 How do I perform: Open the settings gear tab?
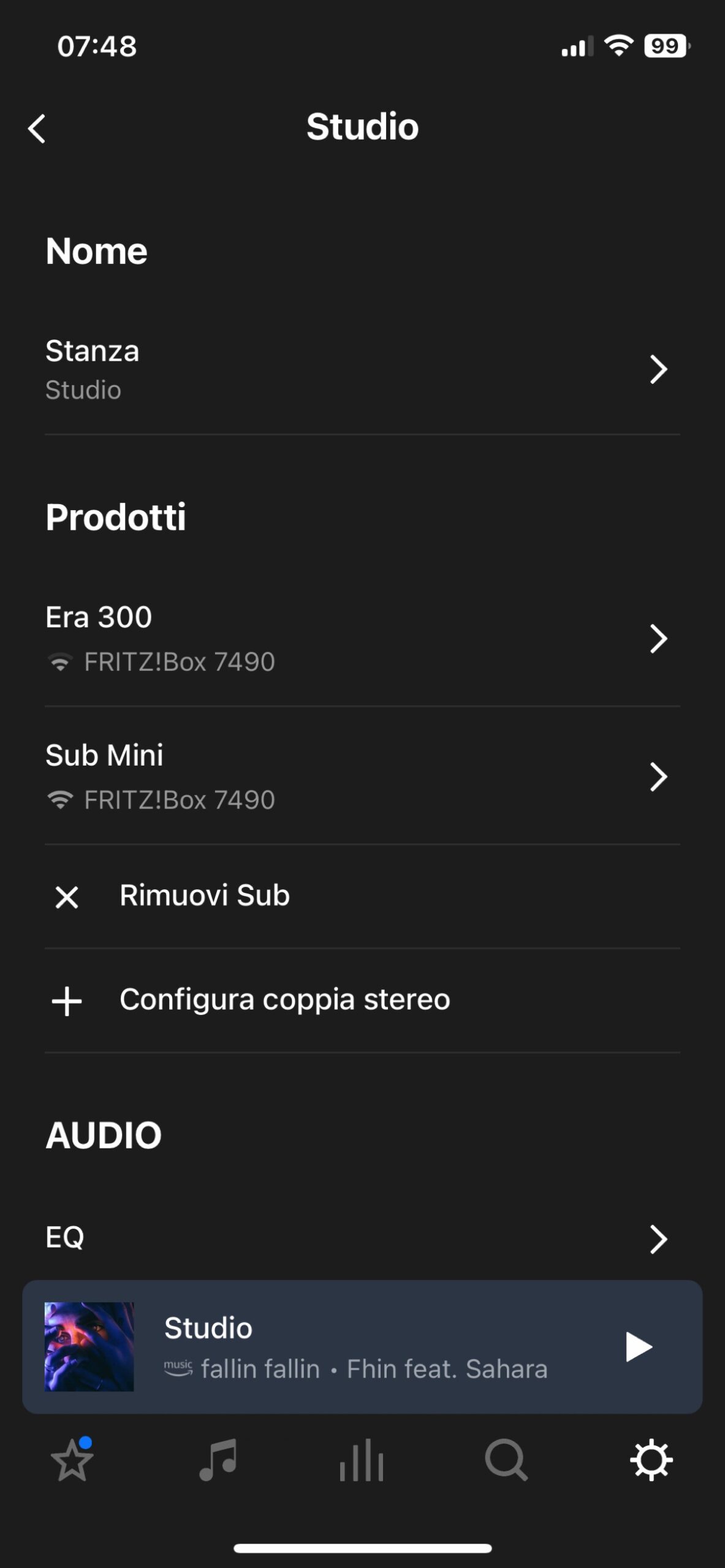click(651, 1461)
